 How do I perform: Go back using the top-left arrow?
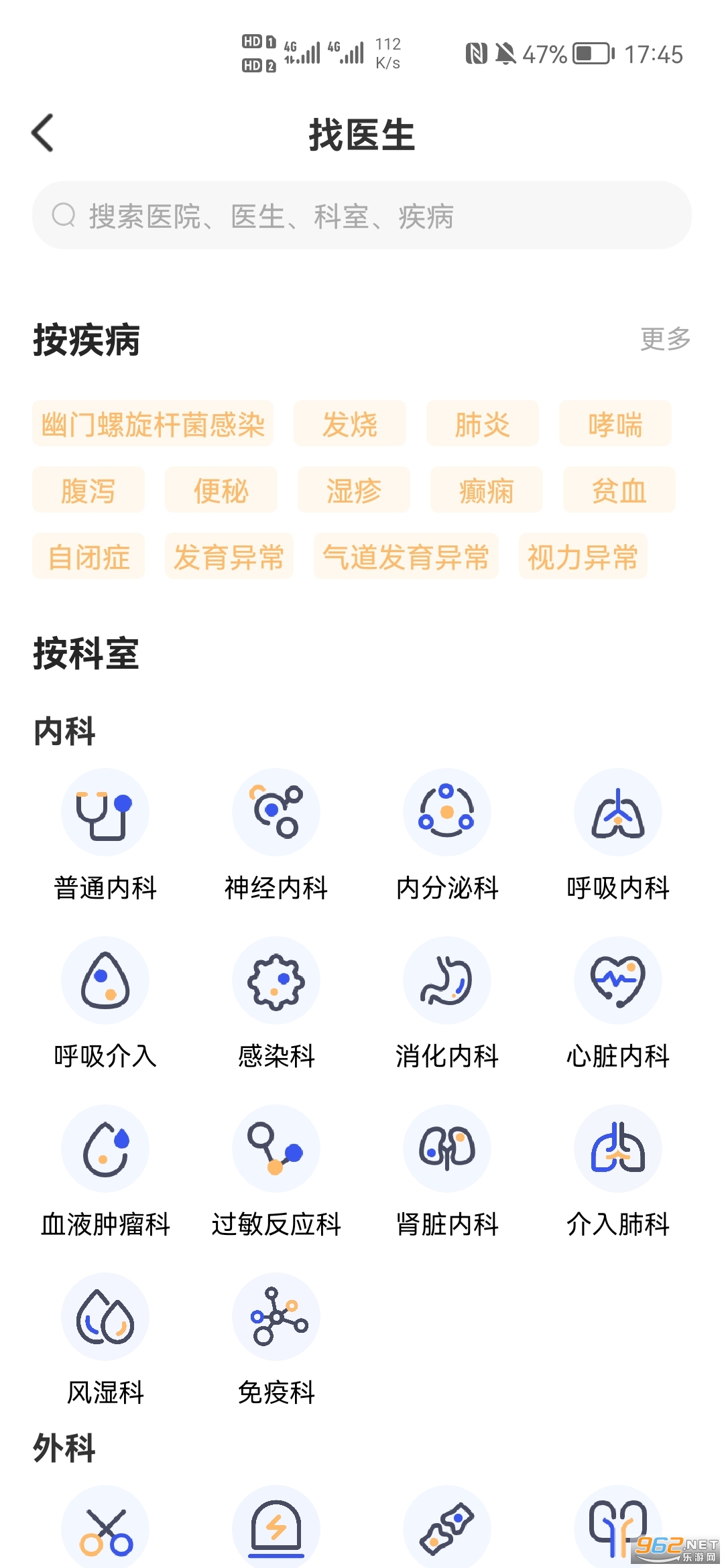(43, 133)
